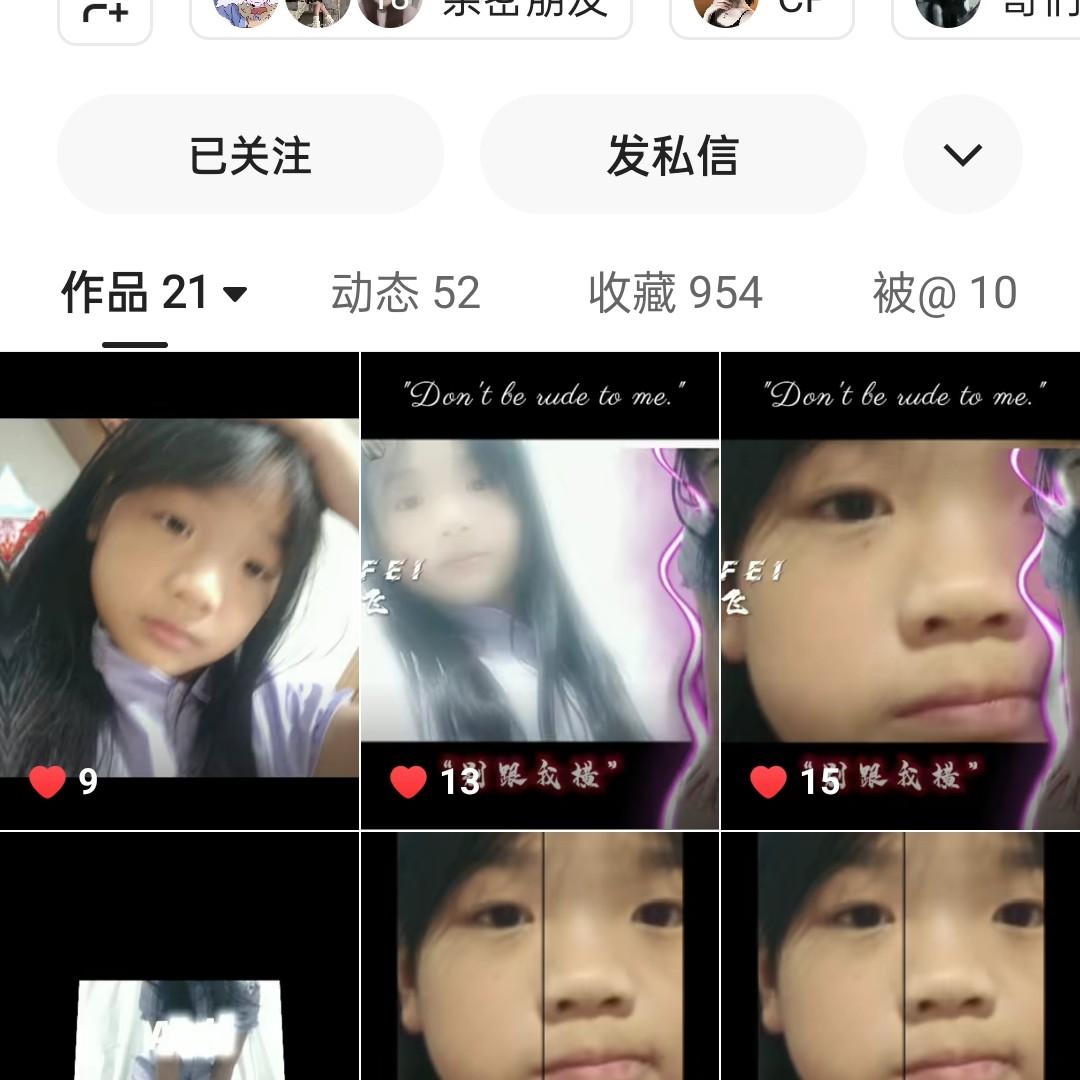Tap the 已关注 following button
This screenshot has height=1080, width=1080.
coord(250,155)
